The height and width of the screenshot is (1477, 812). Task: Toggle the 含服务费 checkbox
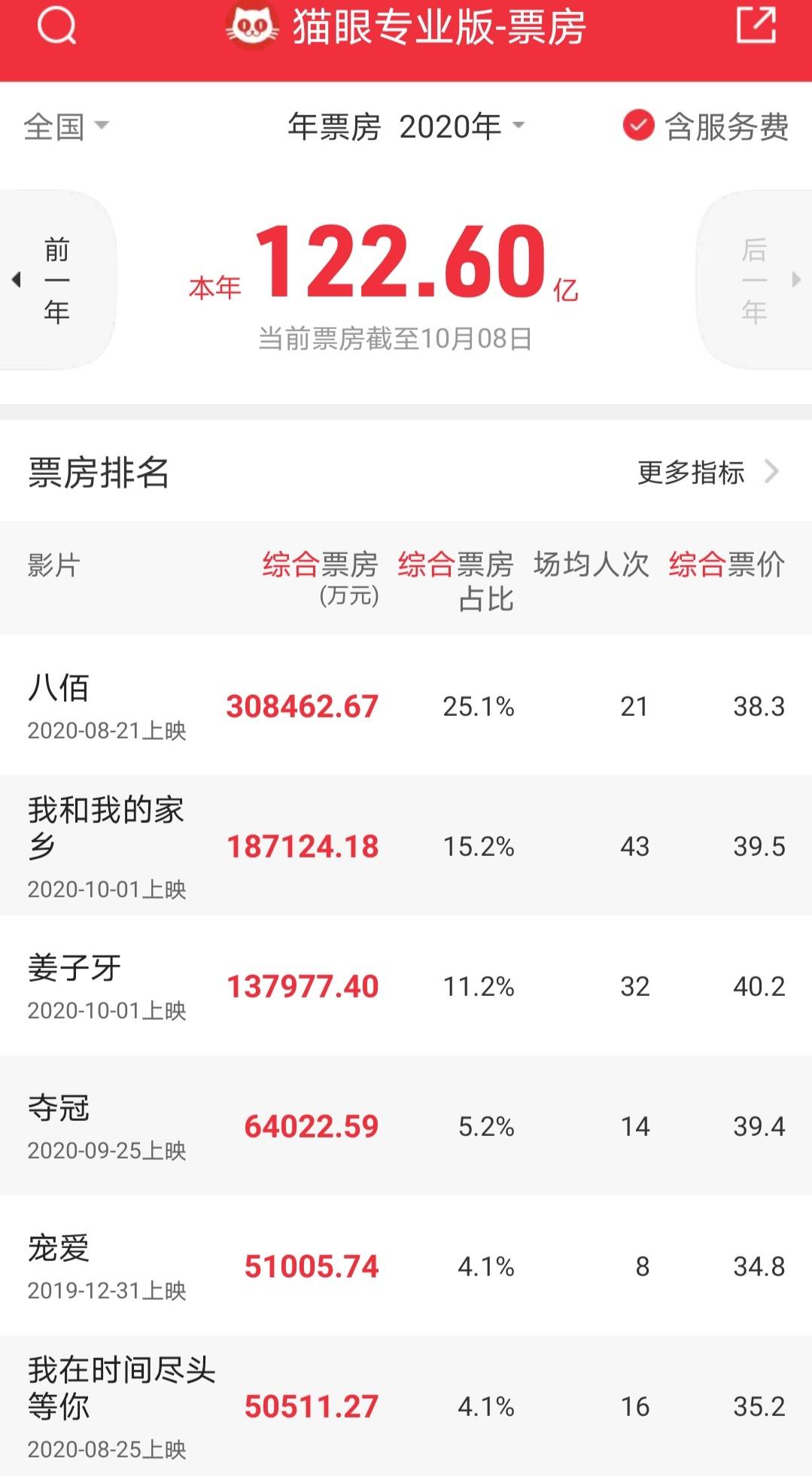(638, 126)
